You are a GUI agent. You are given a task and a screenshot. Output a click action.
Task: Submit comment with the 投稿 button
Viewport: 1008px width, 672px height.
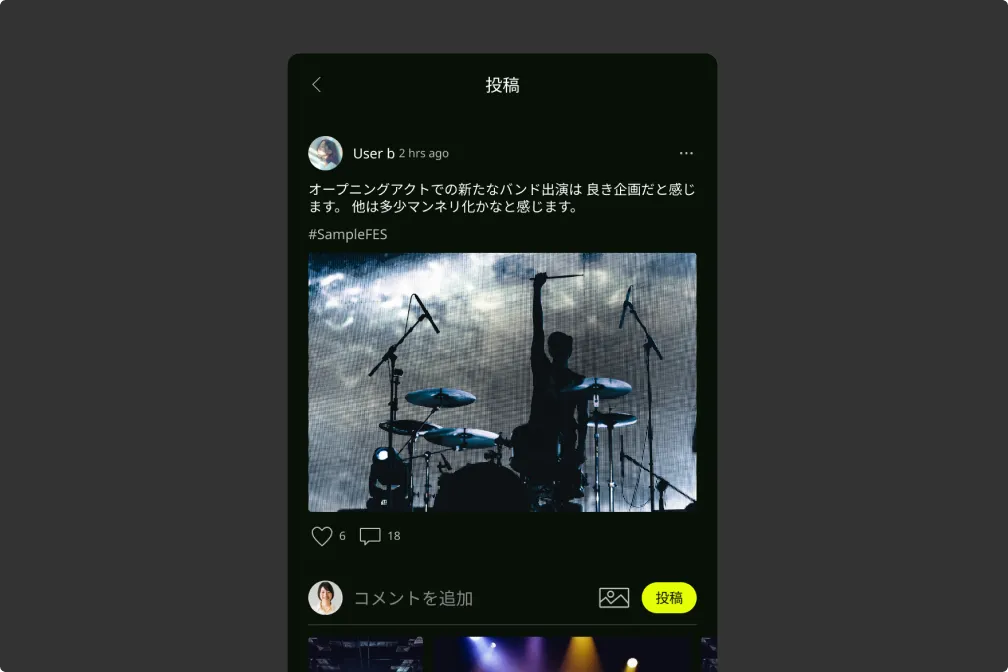(x=669, y=598)
